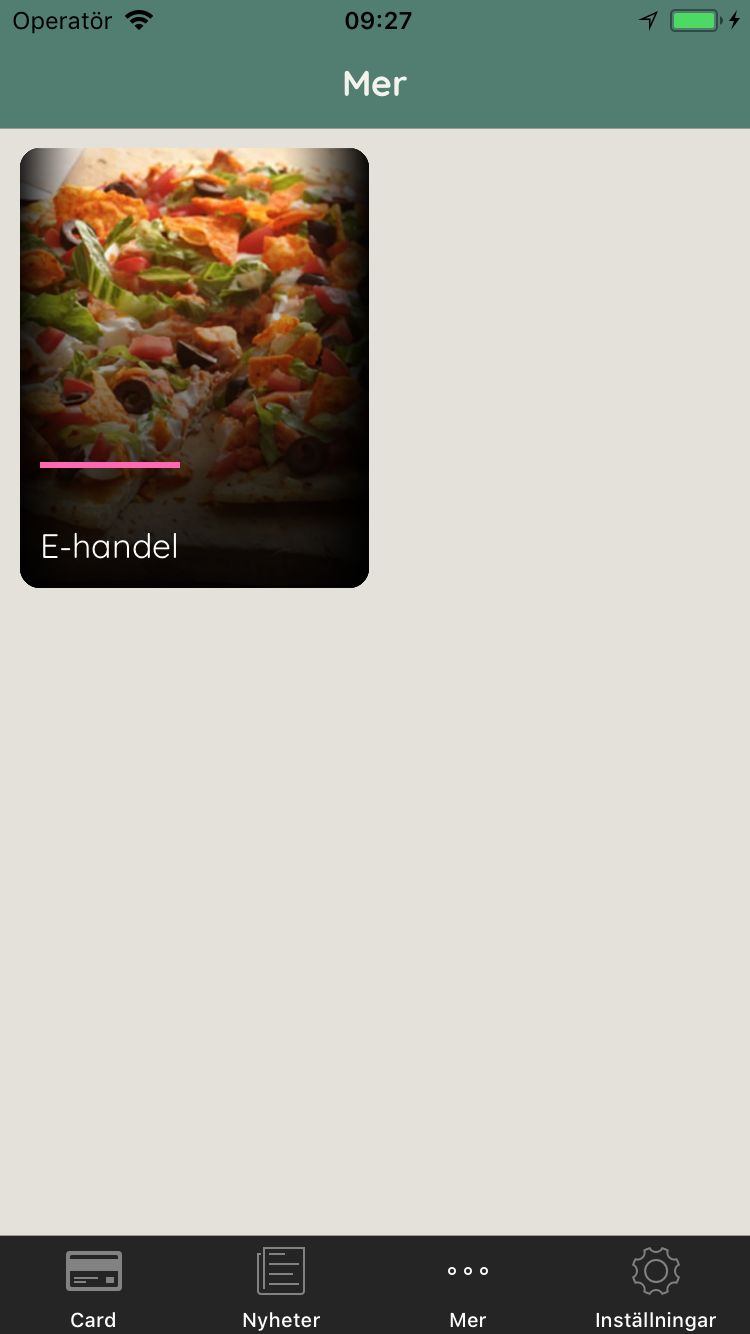Go to the Nyheter tab
The height and width of the screenshot is (1334, 750).
click(x=281, y=1286)
